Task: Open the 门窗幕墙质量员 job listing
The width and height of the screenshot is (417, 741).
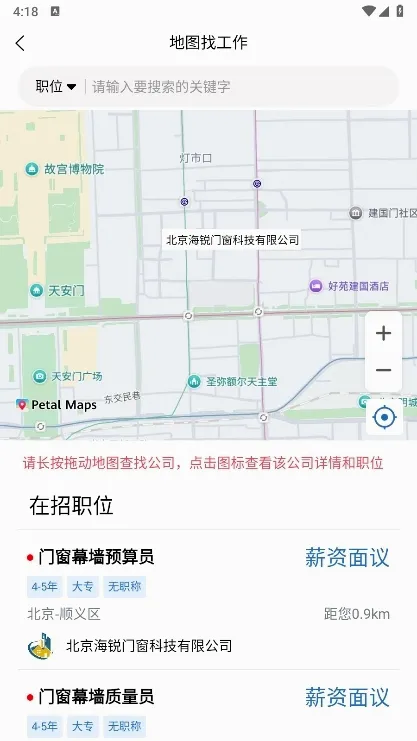Action: (208, 705)
